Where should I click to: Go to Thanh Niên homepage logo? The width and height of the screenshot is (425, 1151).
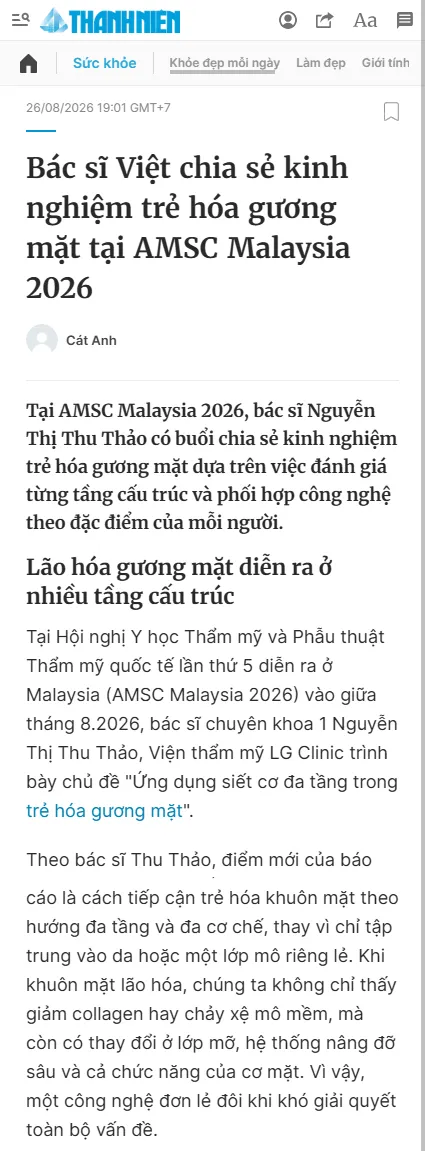110,21
